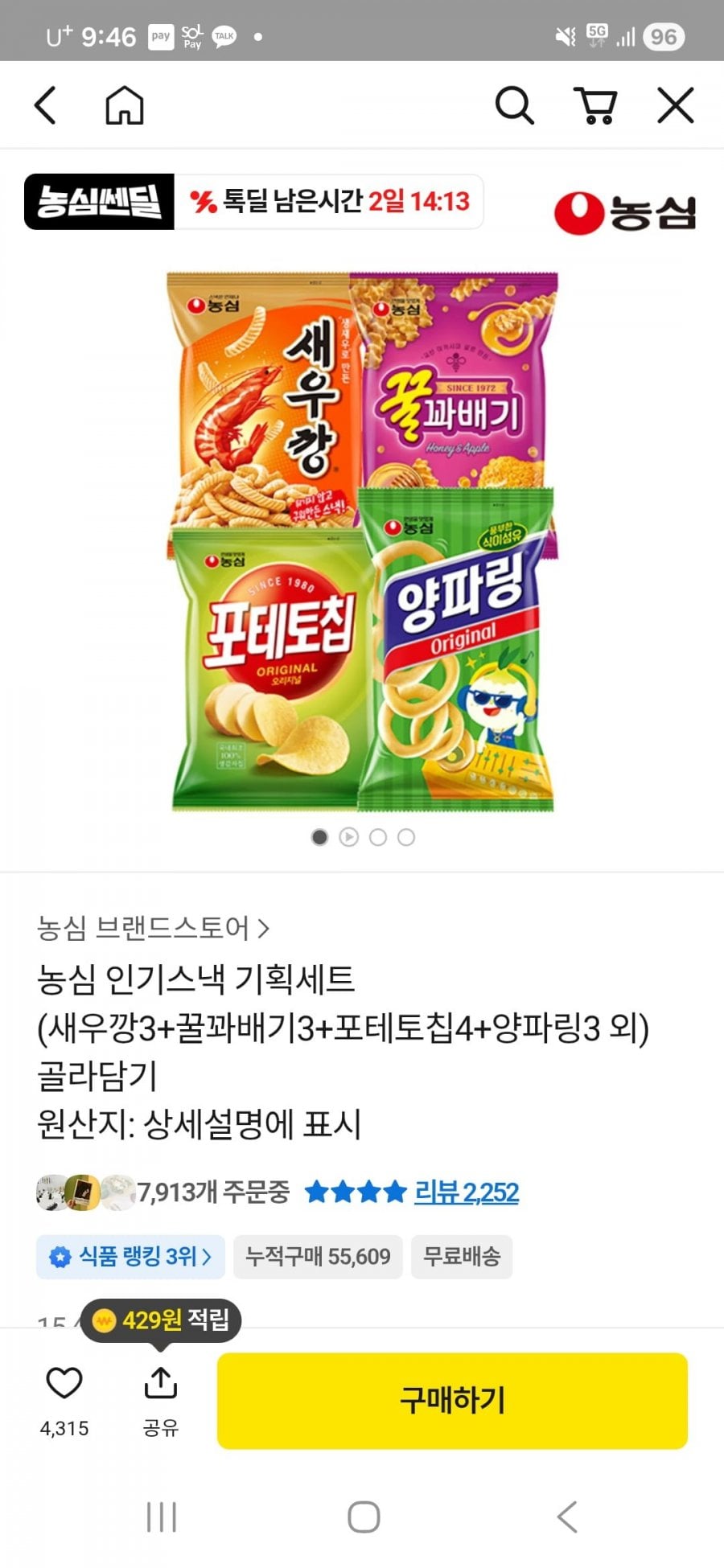Open the shopping cart
724x1568 pixels.
[595, 105]
